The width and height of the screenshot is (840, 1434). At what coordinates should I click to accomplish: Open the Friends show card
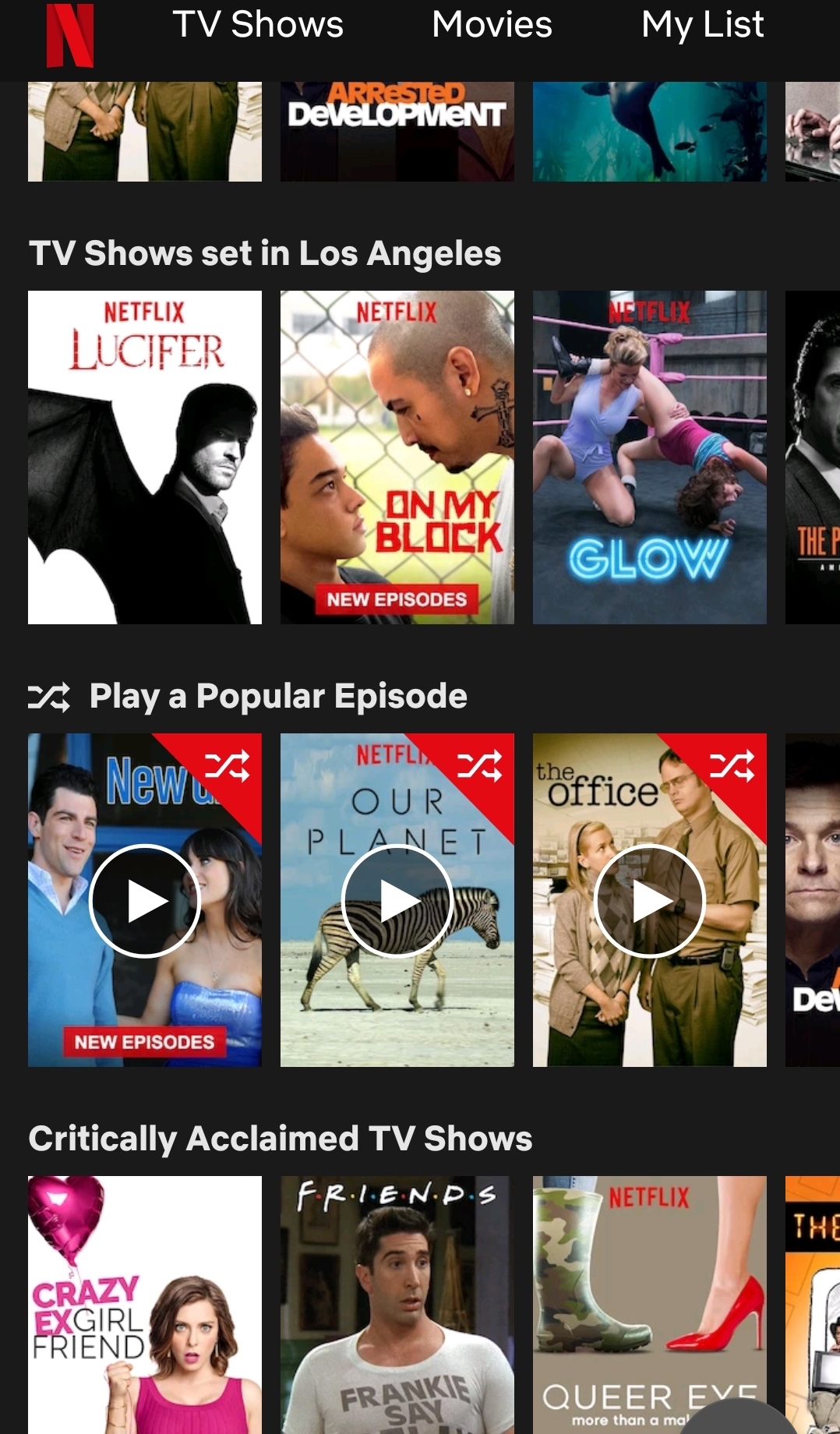(x=397, y=1305)
